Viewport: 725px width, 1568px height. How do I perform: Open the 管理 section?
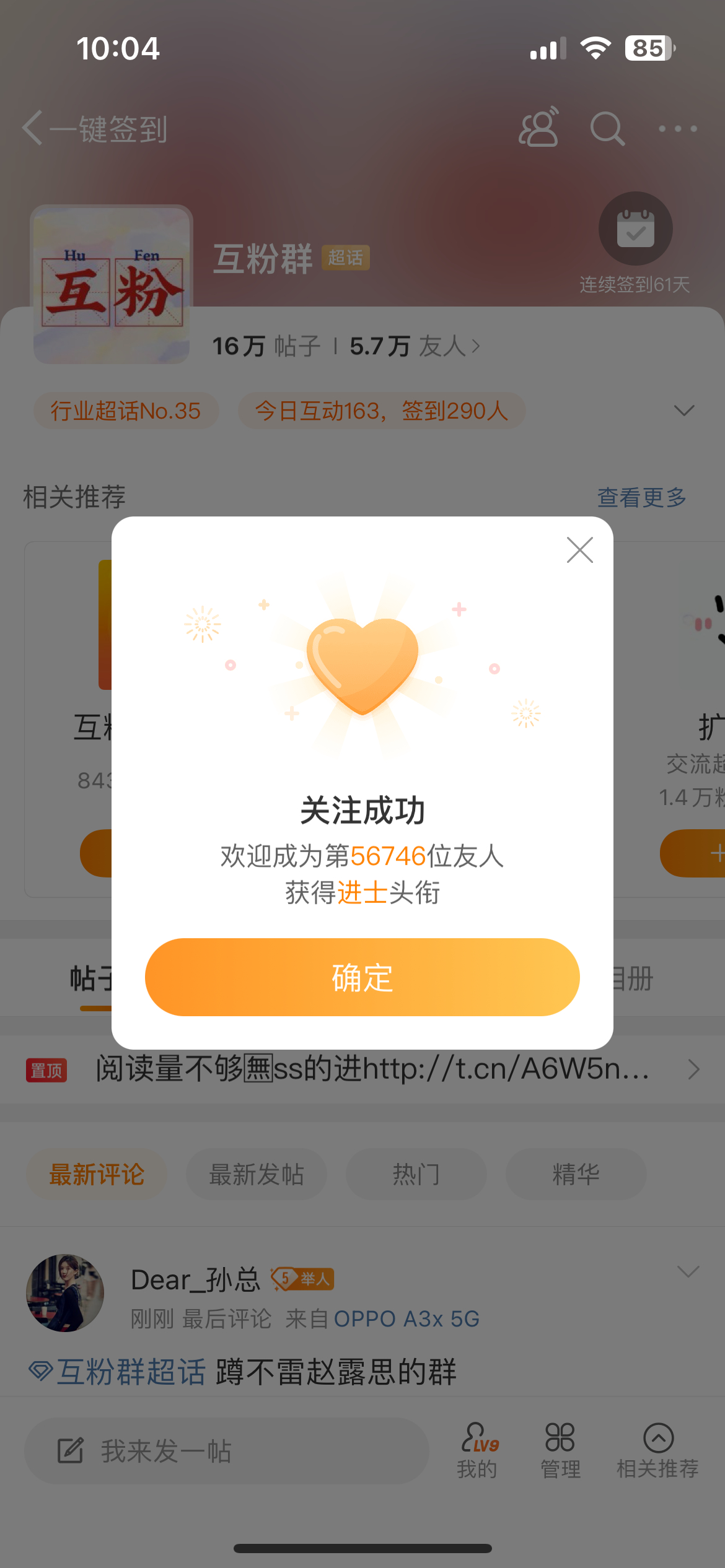560,1451
